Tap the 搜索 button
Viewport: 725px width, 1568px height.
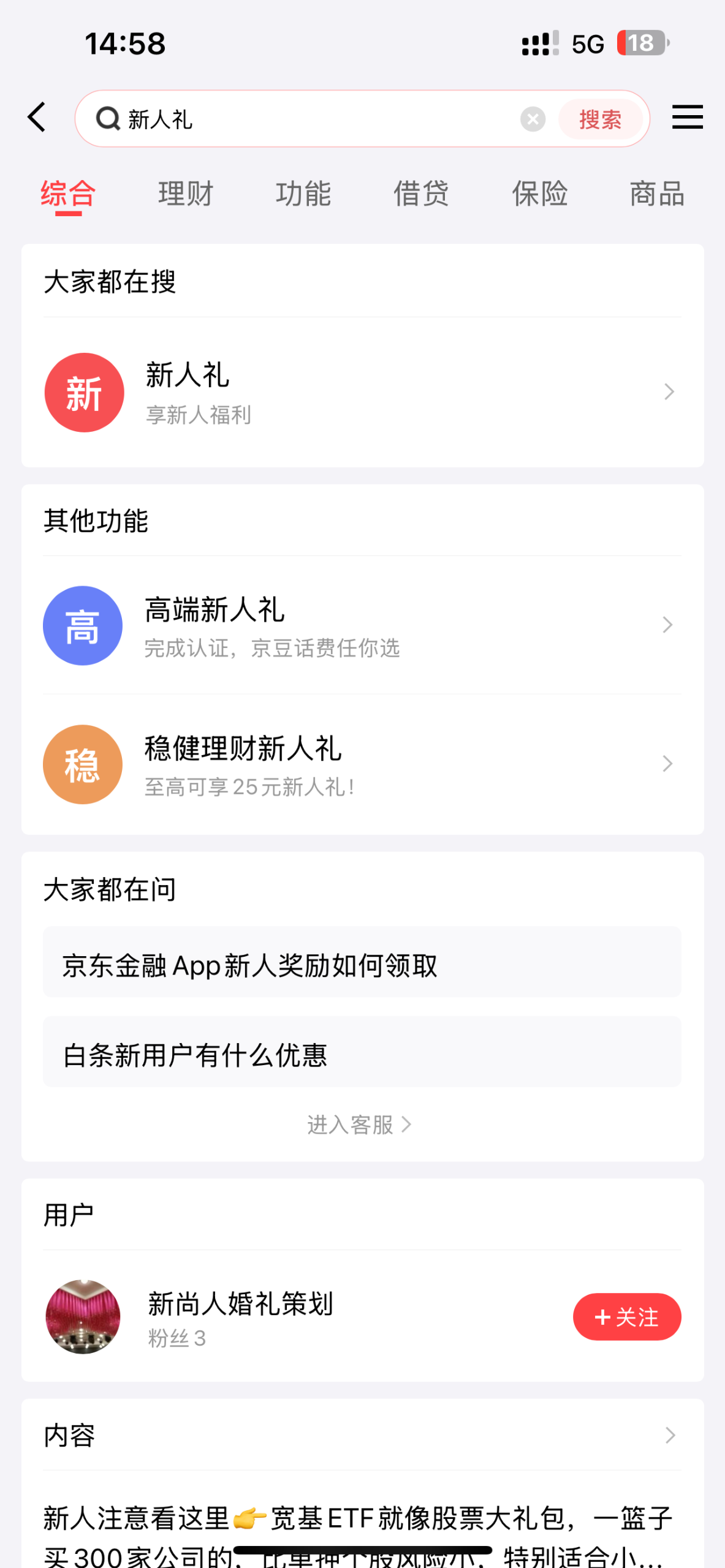(600, 119)
